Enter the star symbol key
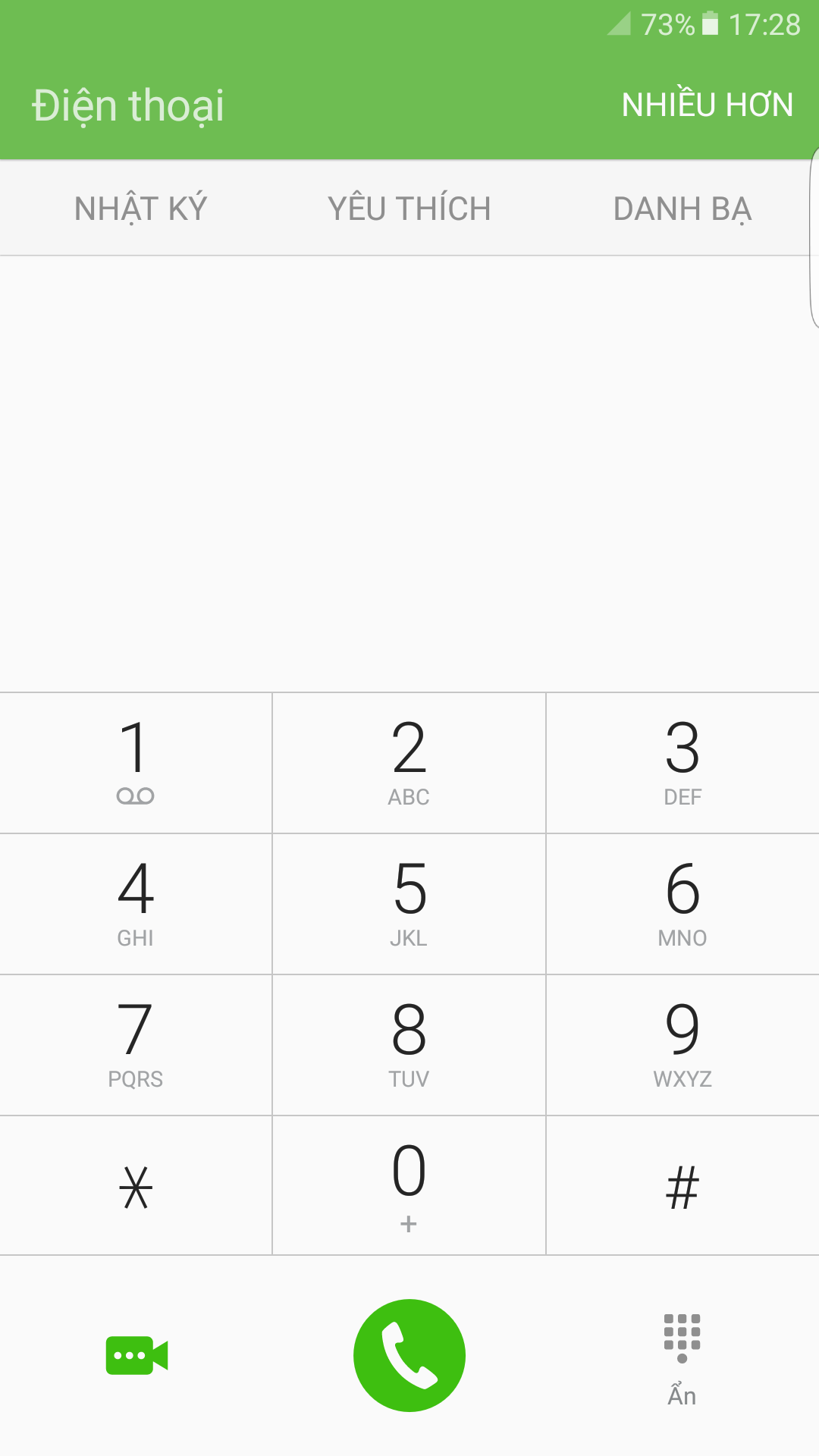The image size is (819, 1456). pyautogui.click(x=136, y=1186)
